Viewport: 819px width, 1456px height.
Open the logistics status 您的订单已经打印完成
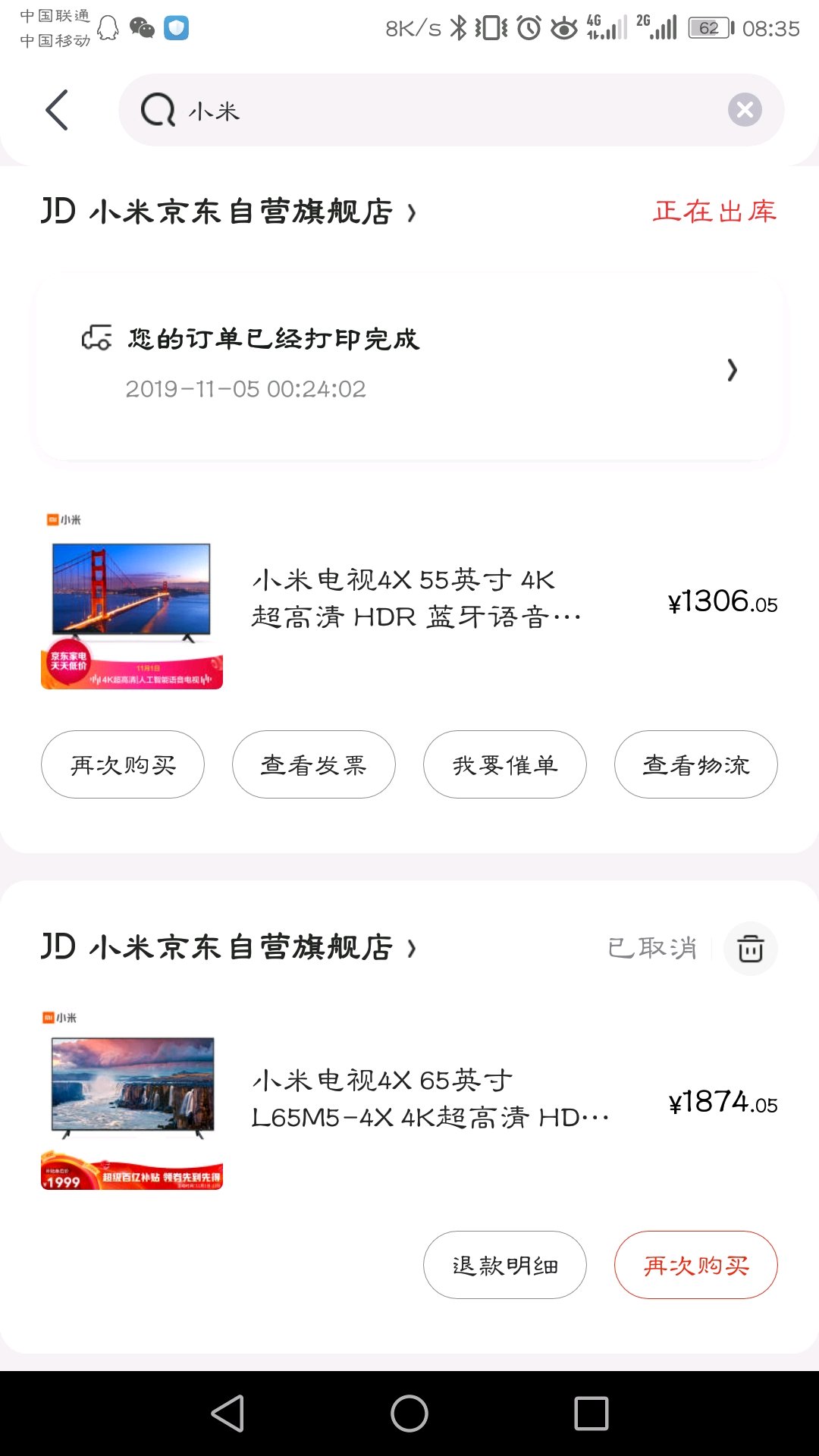[x=409, y=369]
